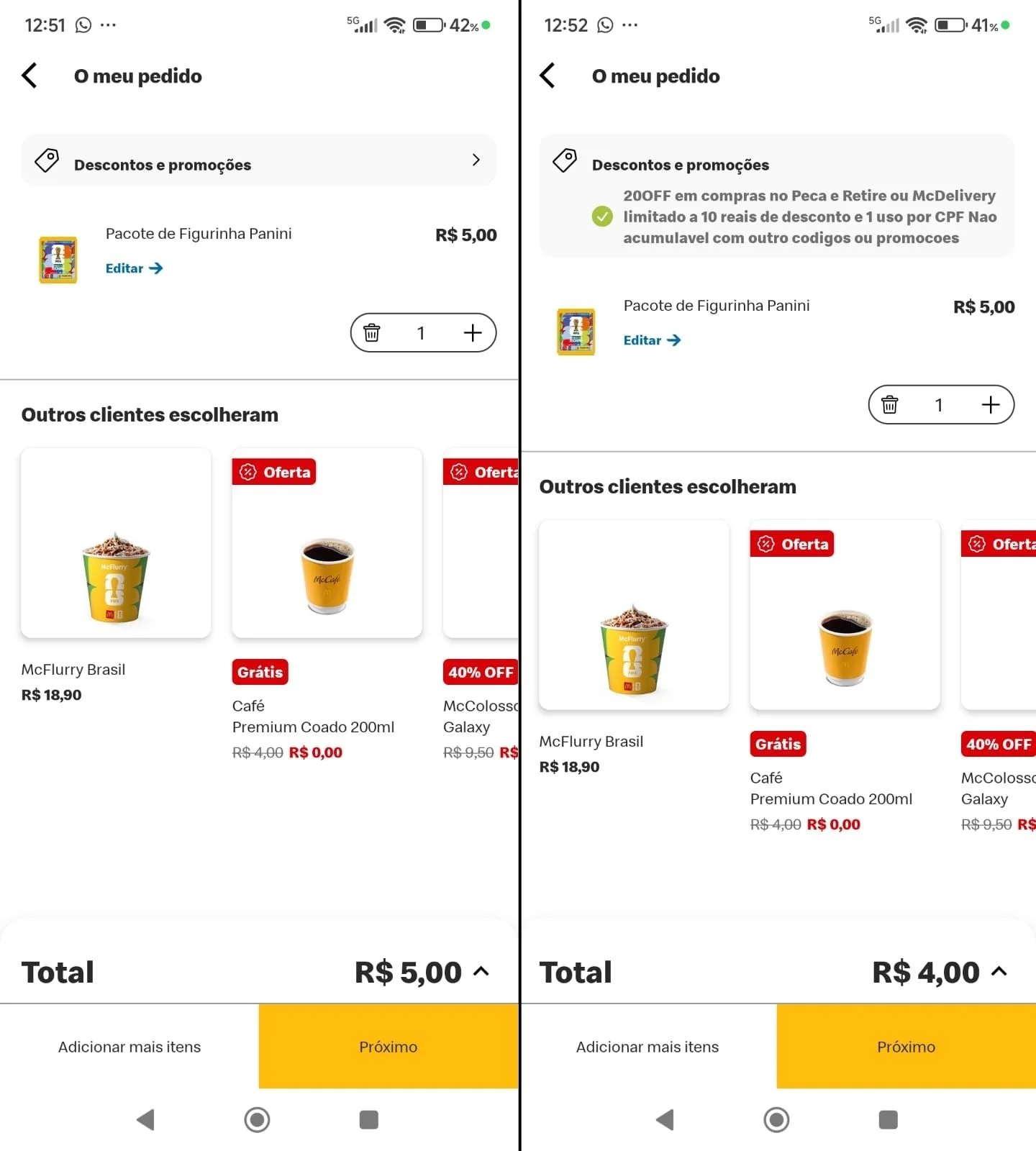Select the McFlurry Brasil product image

coord(115,543)
